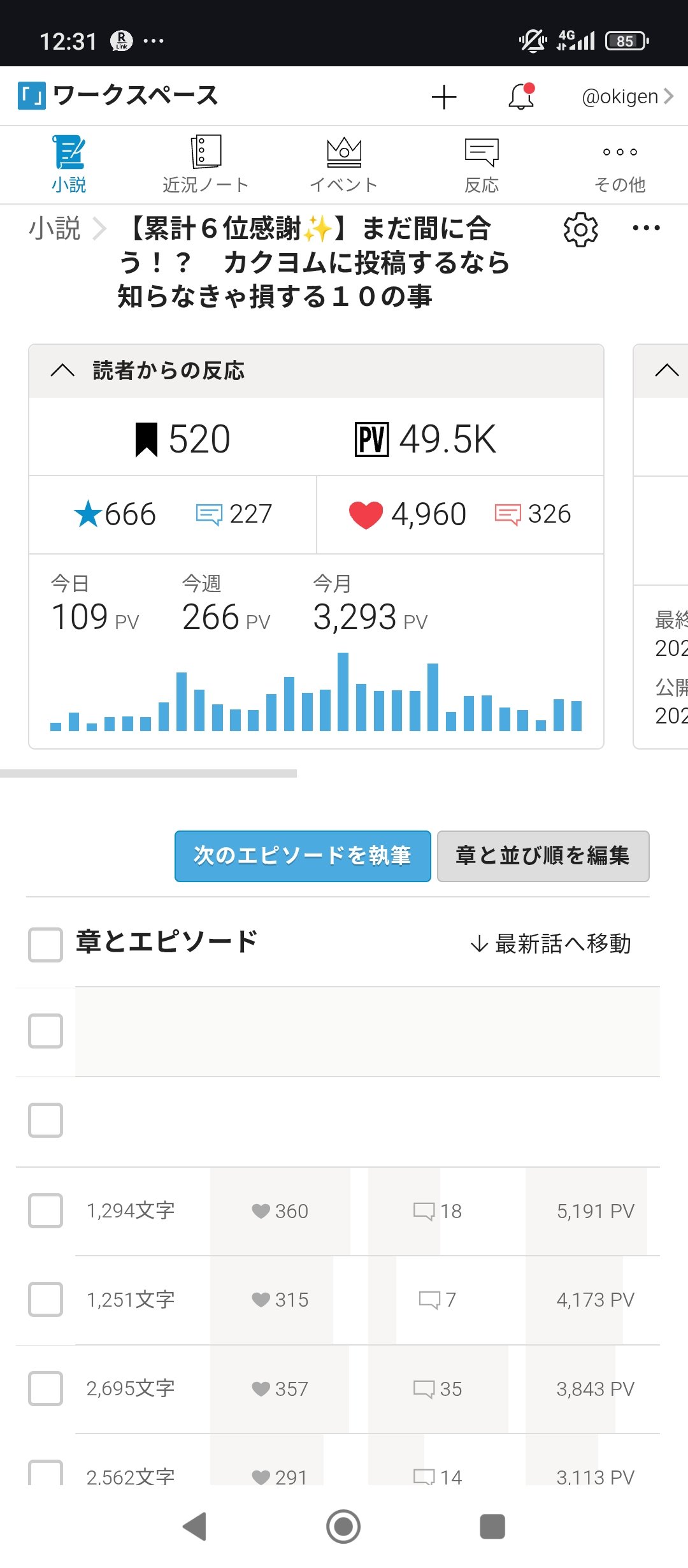
Task: Tap 次のエピソードを執筆 button
Action: point(303,856)
